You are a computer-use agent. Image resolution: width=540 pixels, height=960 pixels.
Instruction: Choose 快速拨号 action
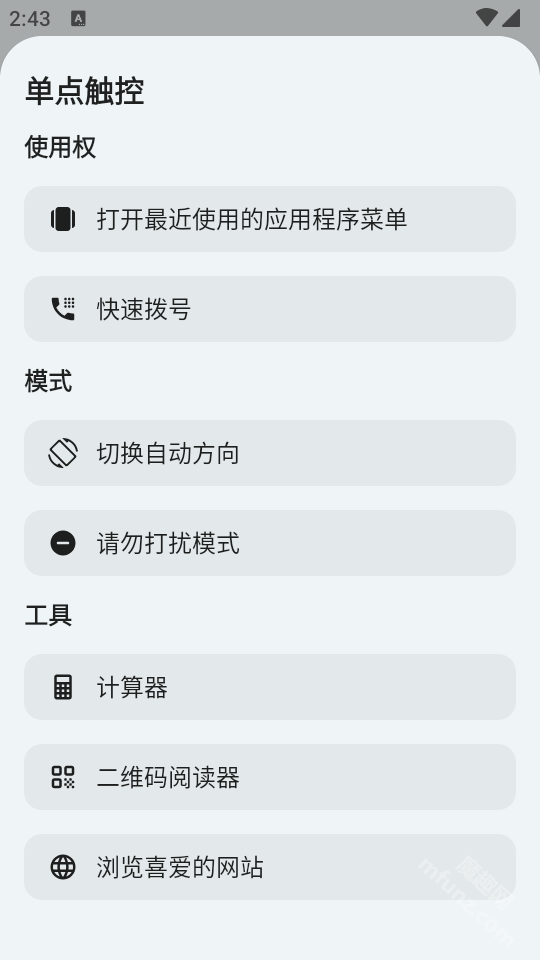(270, 309)
